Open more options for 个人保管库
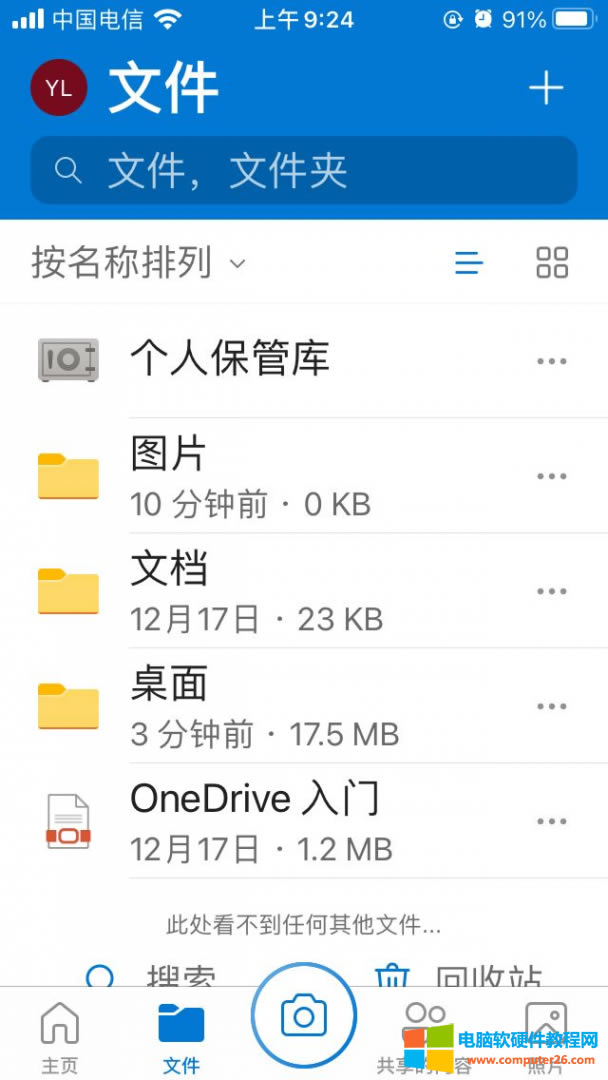608x1080 pixels. tap(552, 361)
